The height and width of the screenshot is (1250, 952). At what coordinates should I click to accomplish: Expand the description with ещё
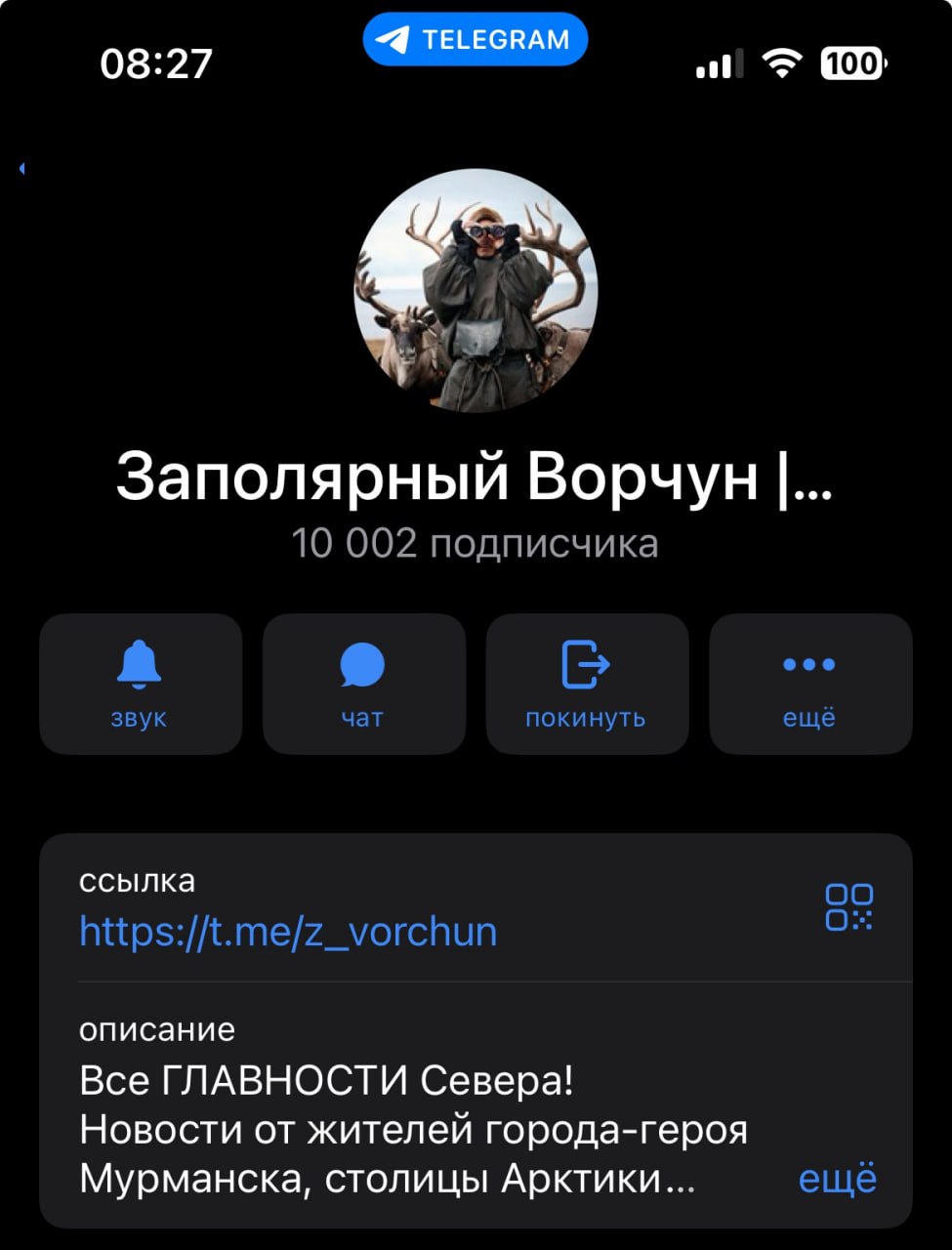click(x=838, y=1179)
